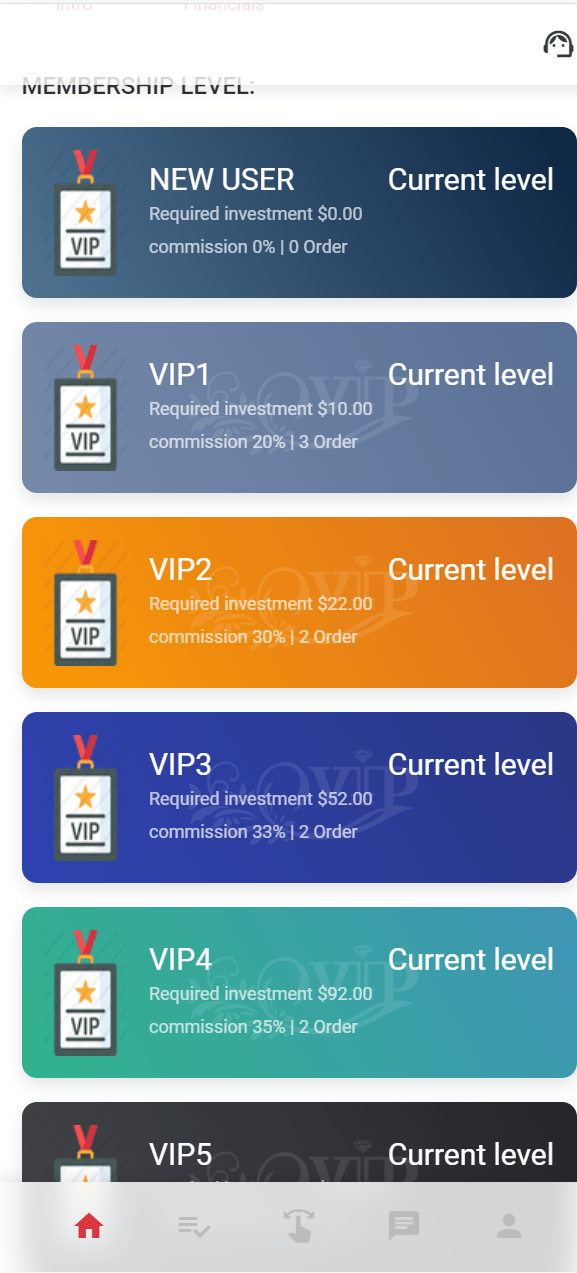Switch to the orders checklist tab
This screenshot has width=577, height=1273.
[194, 1226]
